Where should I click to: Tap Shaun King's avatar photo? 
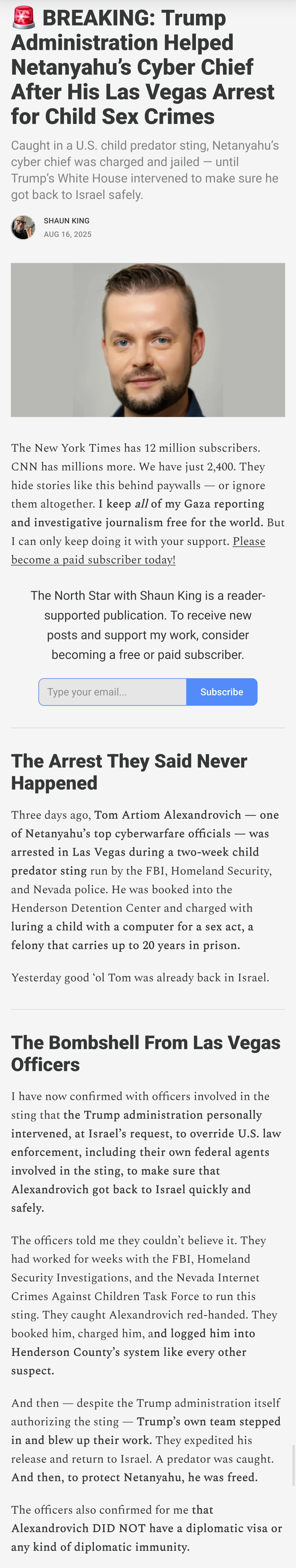[x=23, y=228]
